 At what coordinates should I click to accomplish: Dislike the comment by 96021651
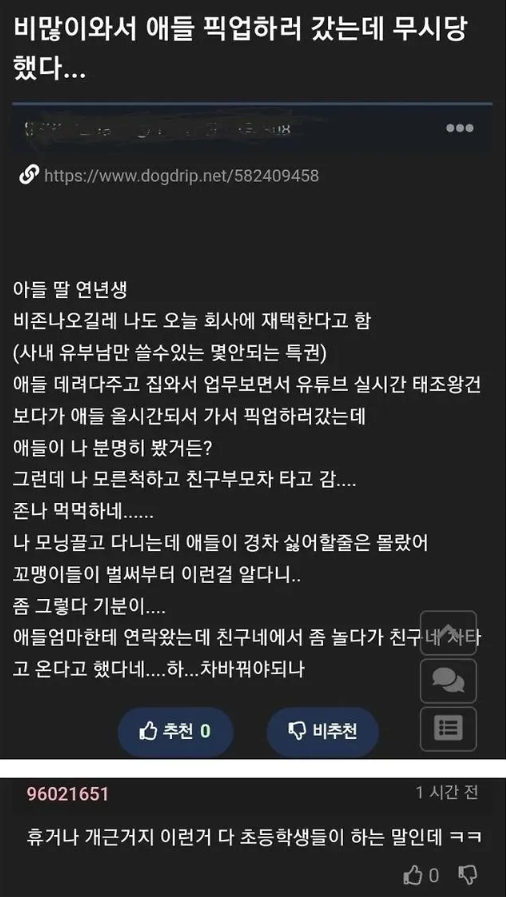pyautogui.click(x=468, y=875)
